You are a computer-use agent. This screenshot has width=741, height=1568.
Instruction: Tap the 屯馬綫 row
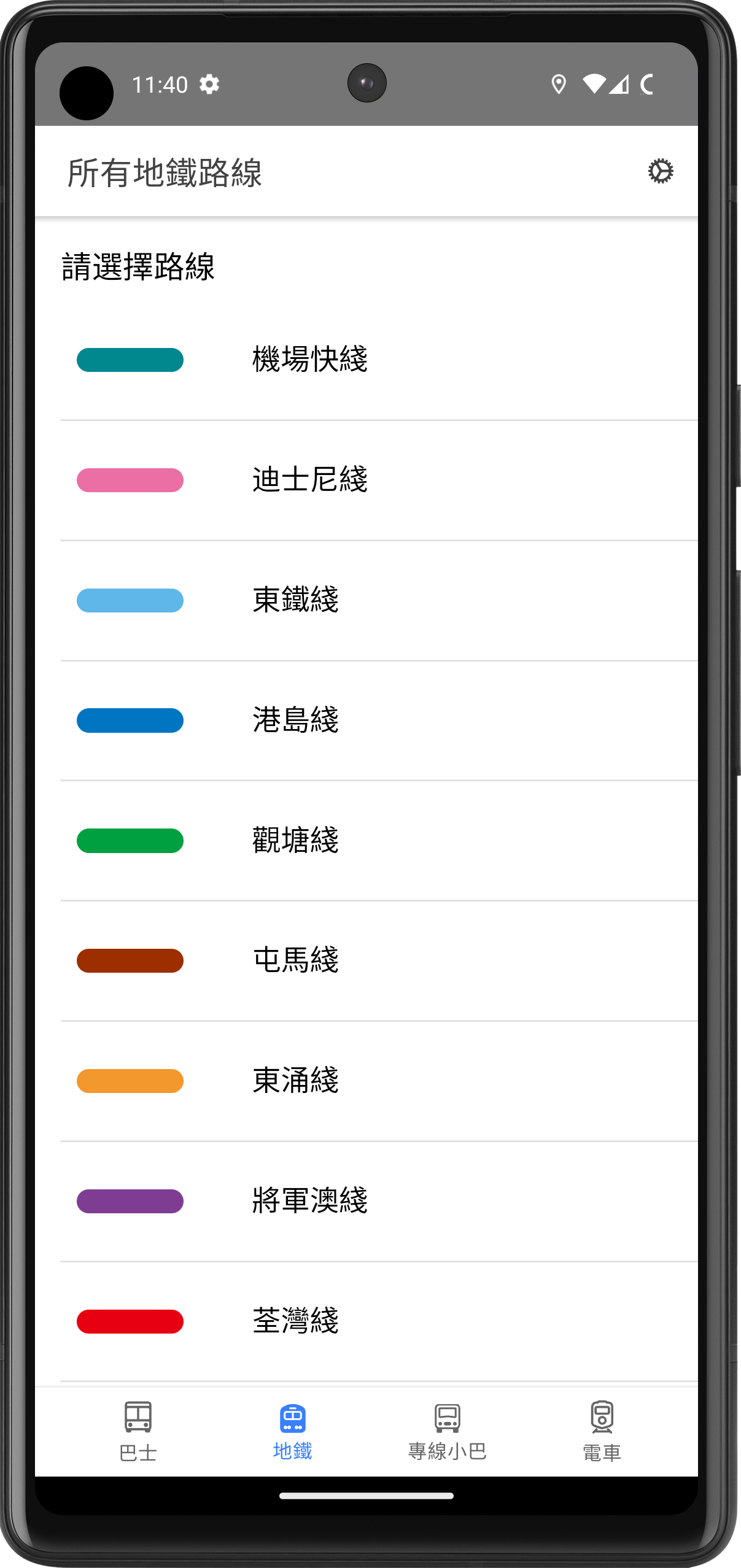(x=296, y=960)
